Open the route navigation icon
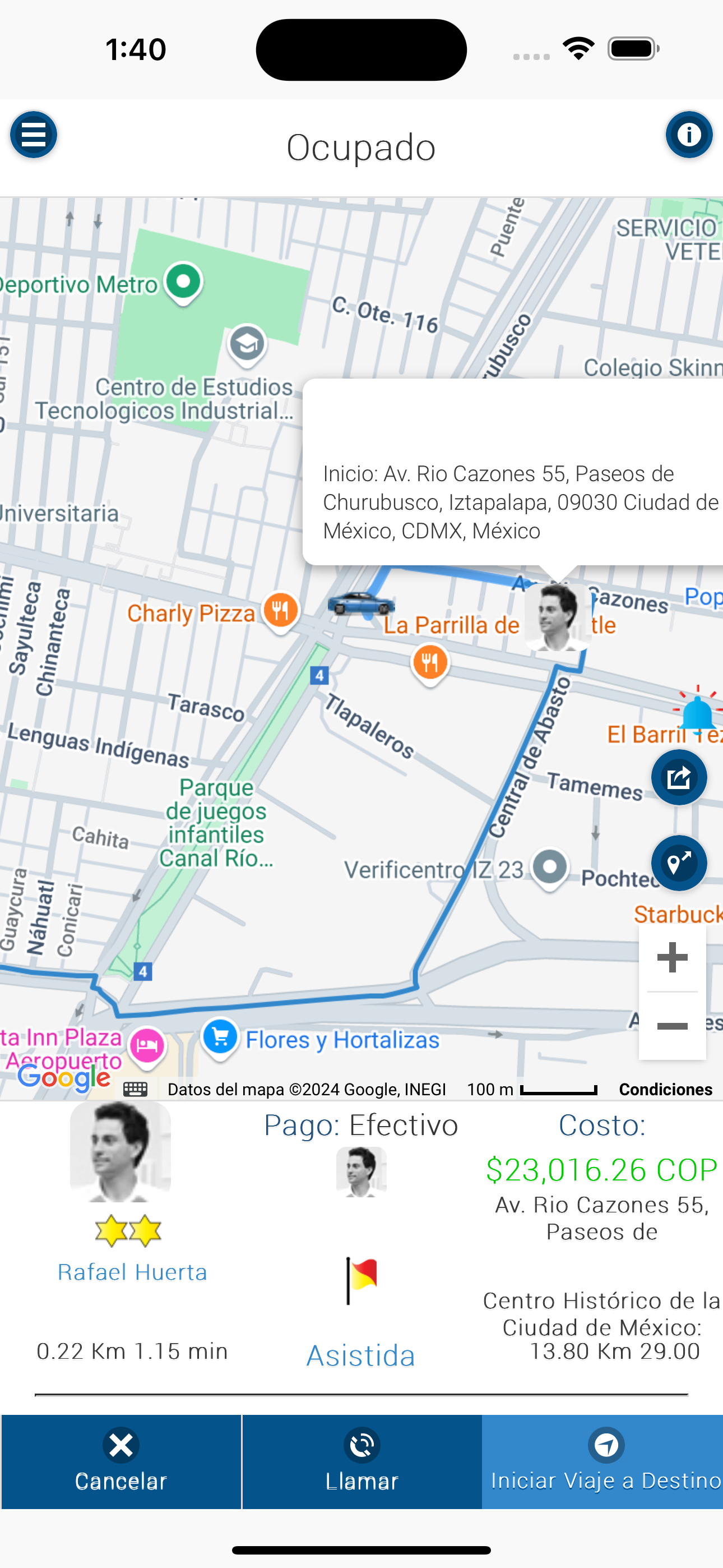 click(x=679, y=863)
